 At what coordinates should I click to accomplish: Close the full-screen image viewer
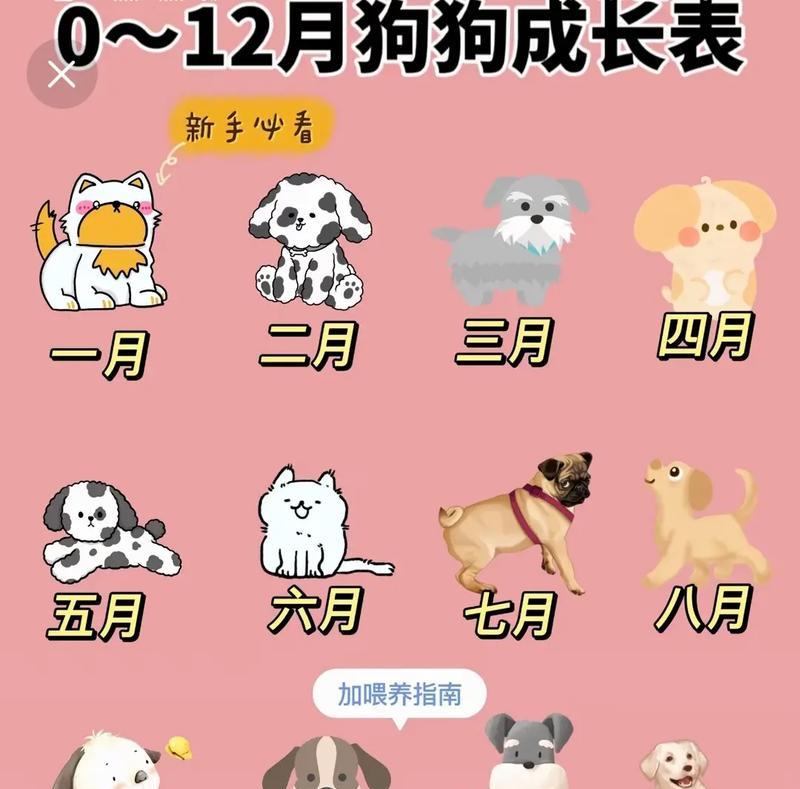[61, 74]
